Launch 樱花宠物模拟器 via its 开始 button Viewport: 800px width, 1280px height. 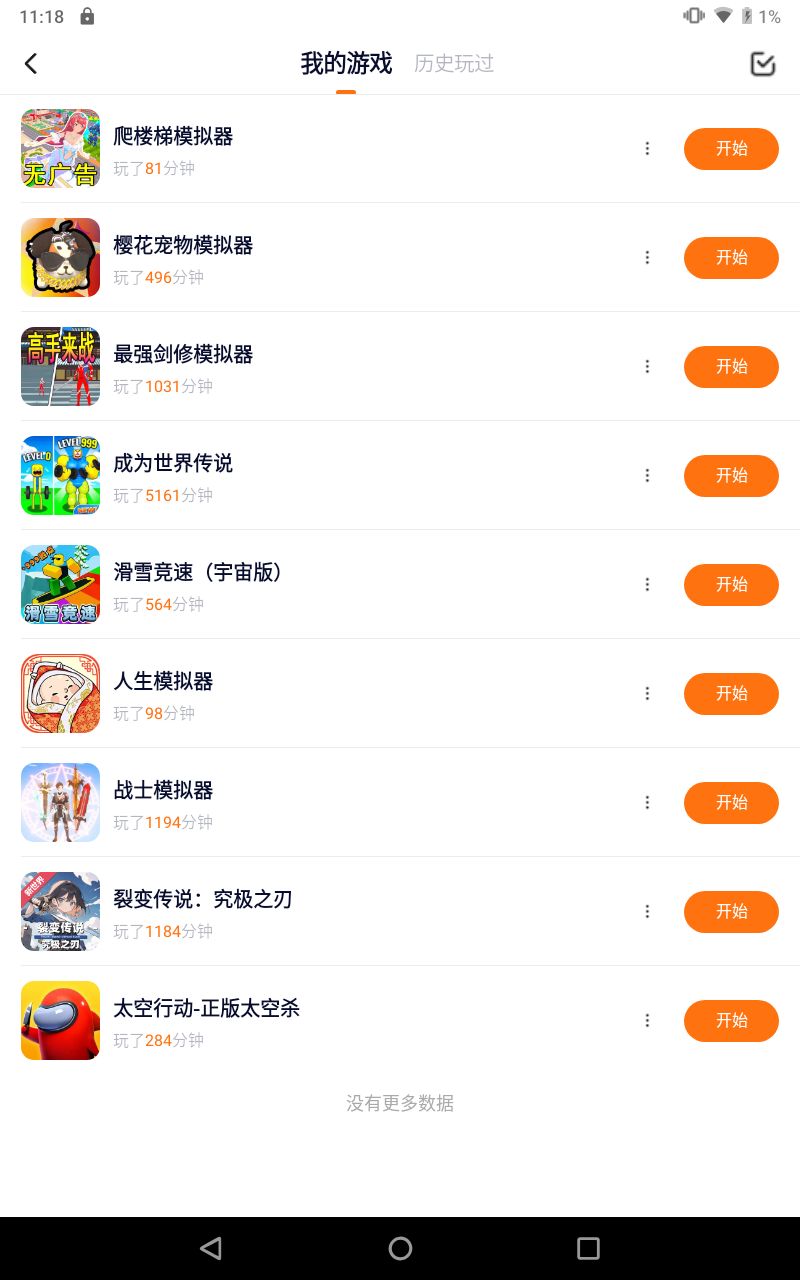click(731, 258)
